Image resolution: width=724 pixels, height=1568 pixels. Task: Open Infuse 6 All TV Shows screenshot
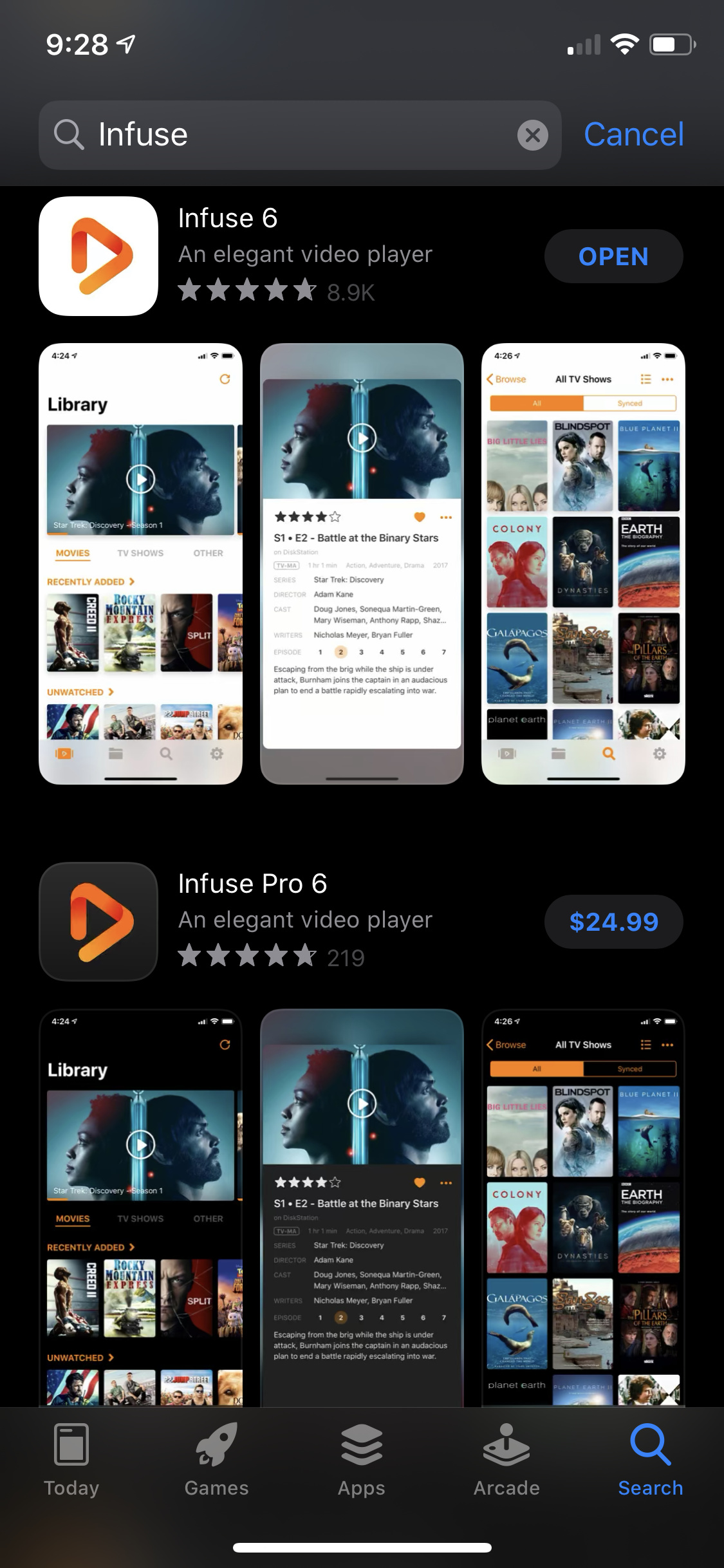pyautogui.click(x=583, y=563)
